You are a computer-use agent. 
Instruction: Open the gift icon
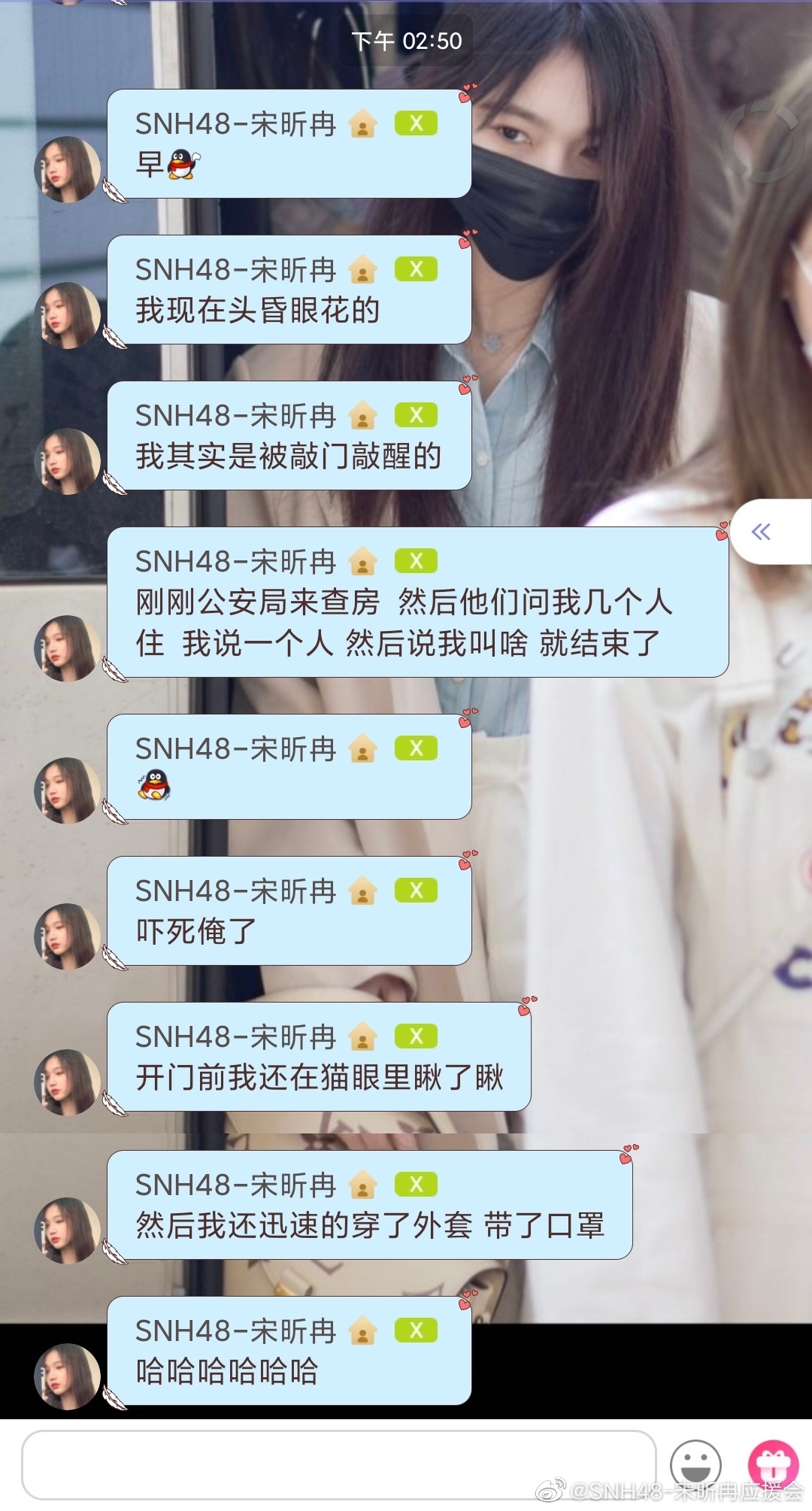click(772, 1464)
